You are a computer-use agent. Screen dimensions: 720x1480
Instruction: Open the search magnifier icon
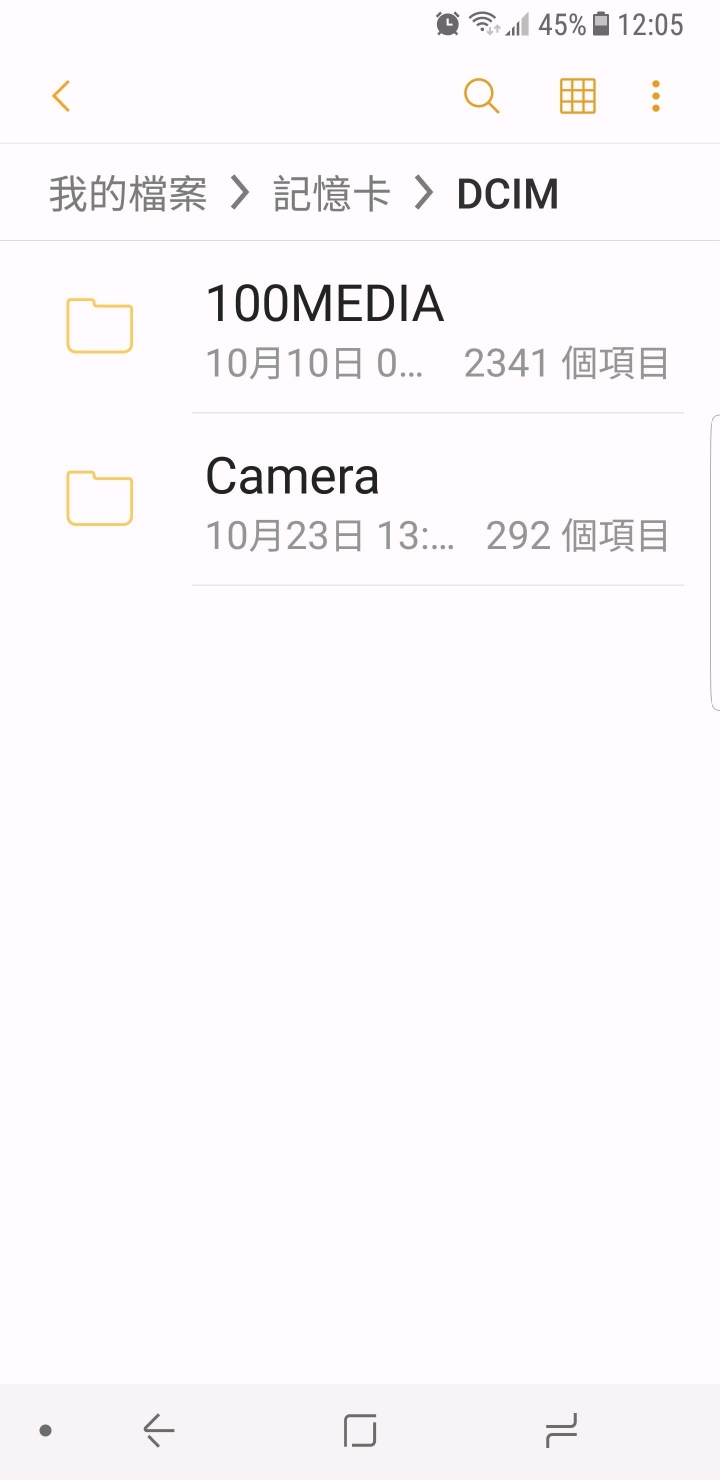click(x=481, y=96)
